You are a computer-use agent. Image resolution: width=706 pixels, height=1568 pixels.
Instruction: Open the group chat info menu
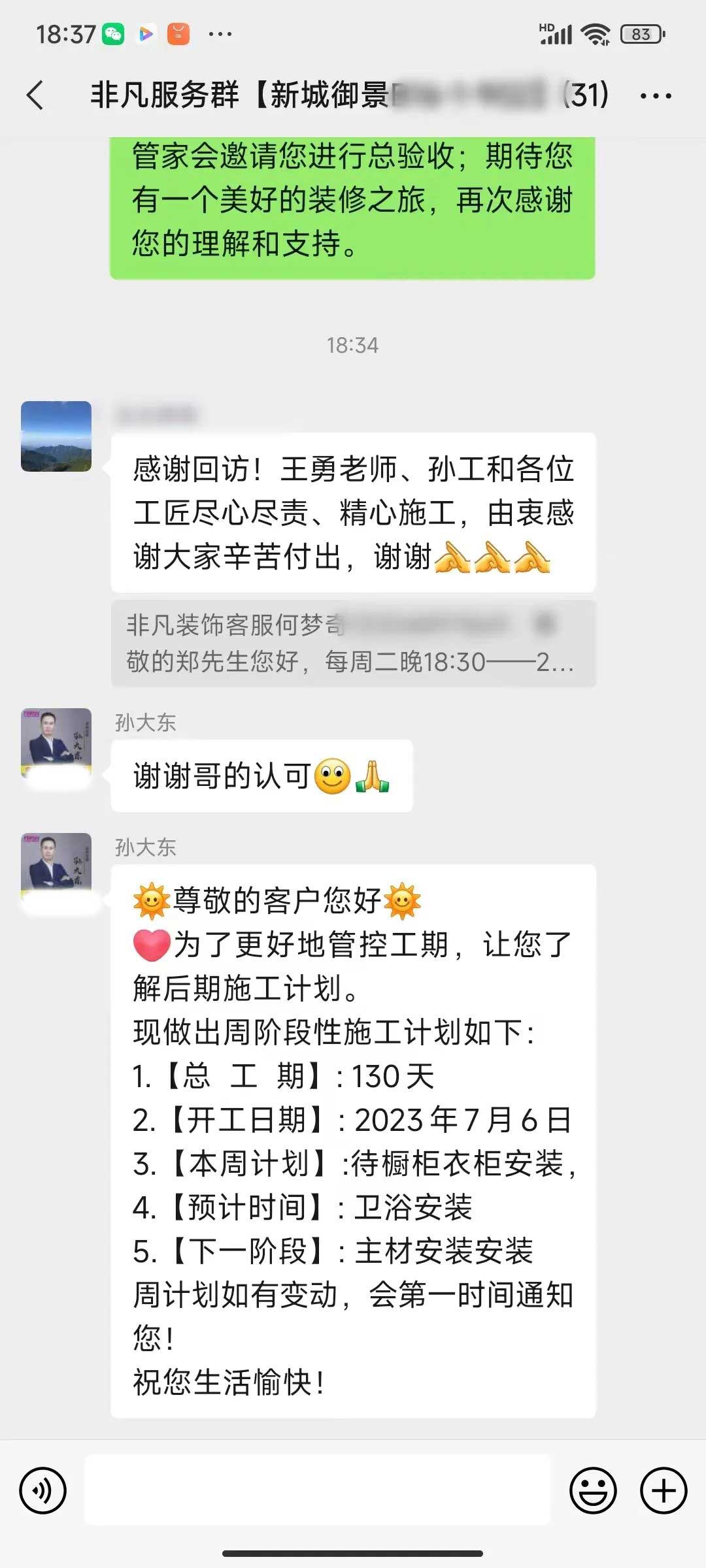[x=656, y=96]
